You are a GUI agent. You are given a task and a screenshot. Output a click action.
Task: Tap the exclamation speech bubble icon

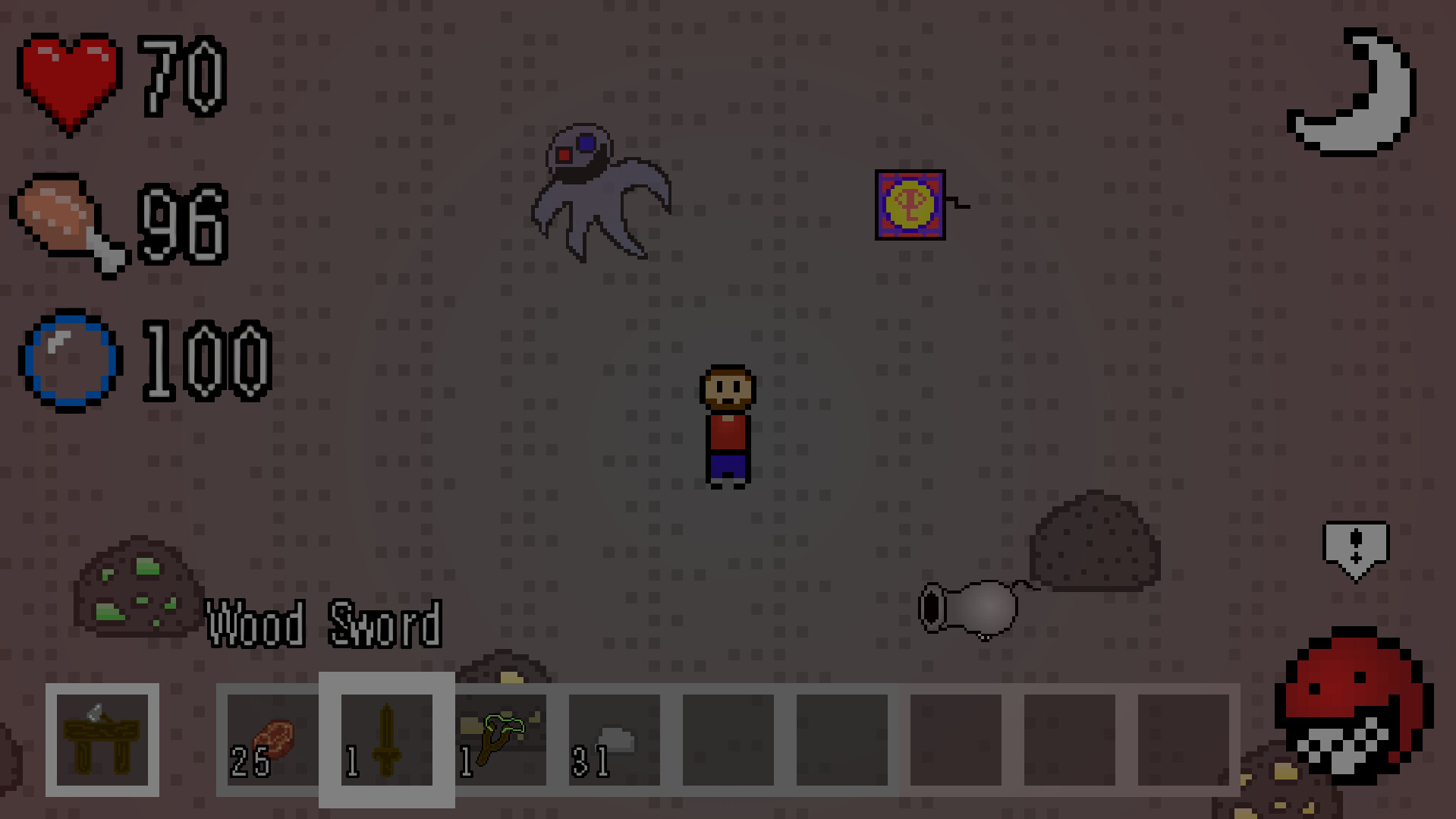[1356, 549]
